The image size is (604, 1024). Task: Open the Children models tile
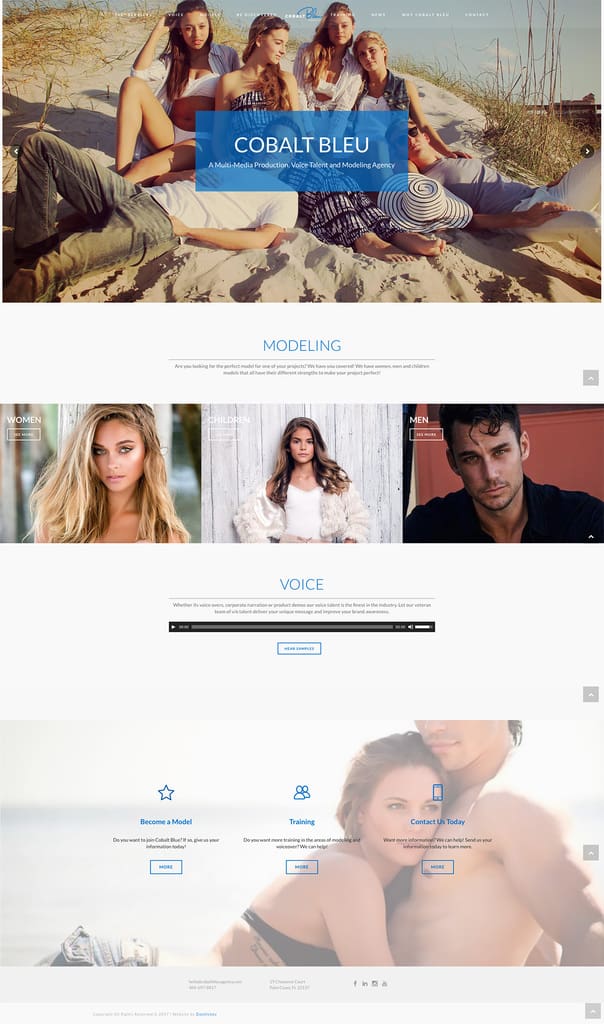point(302,473)
